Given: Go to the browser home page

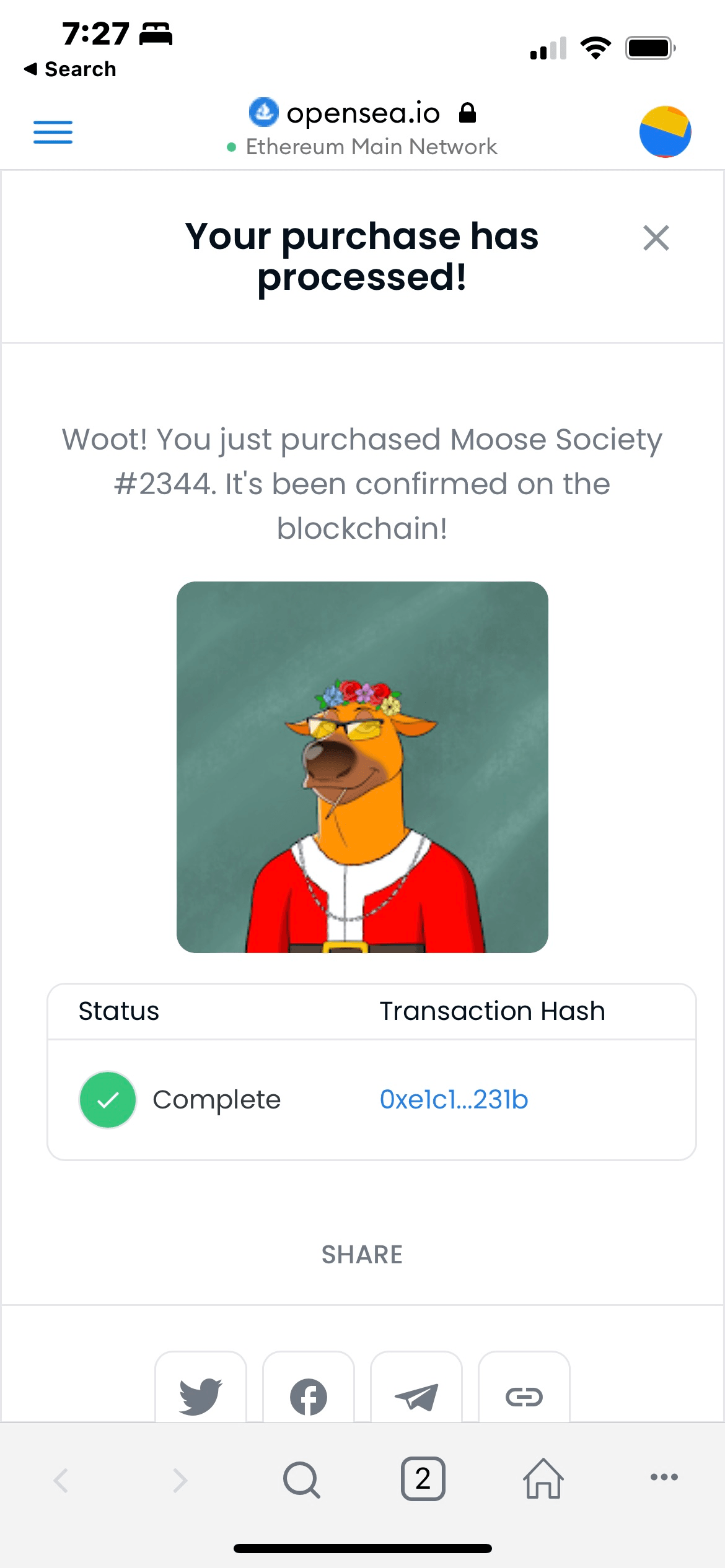Looking at the screenshot, I should tap(543, 1479).
